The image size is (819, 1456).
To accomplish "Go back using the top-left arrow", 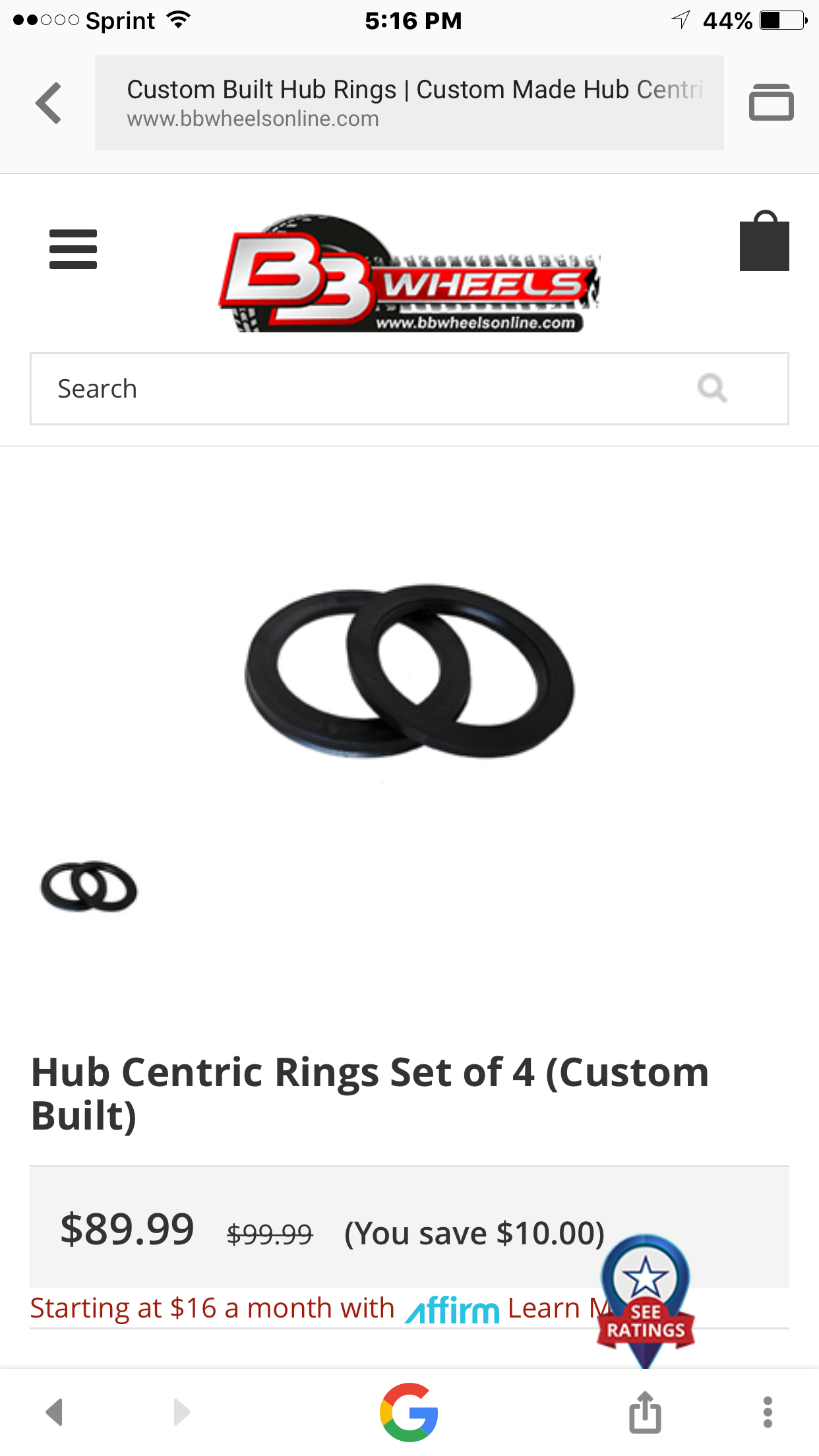I will 49,103.
